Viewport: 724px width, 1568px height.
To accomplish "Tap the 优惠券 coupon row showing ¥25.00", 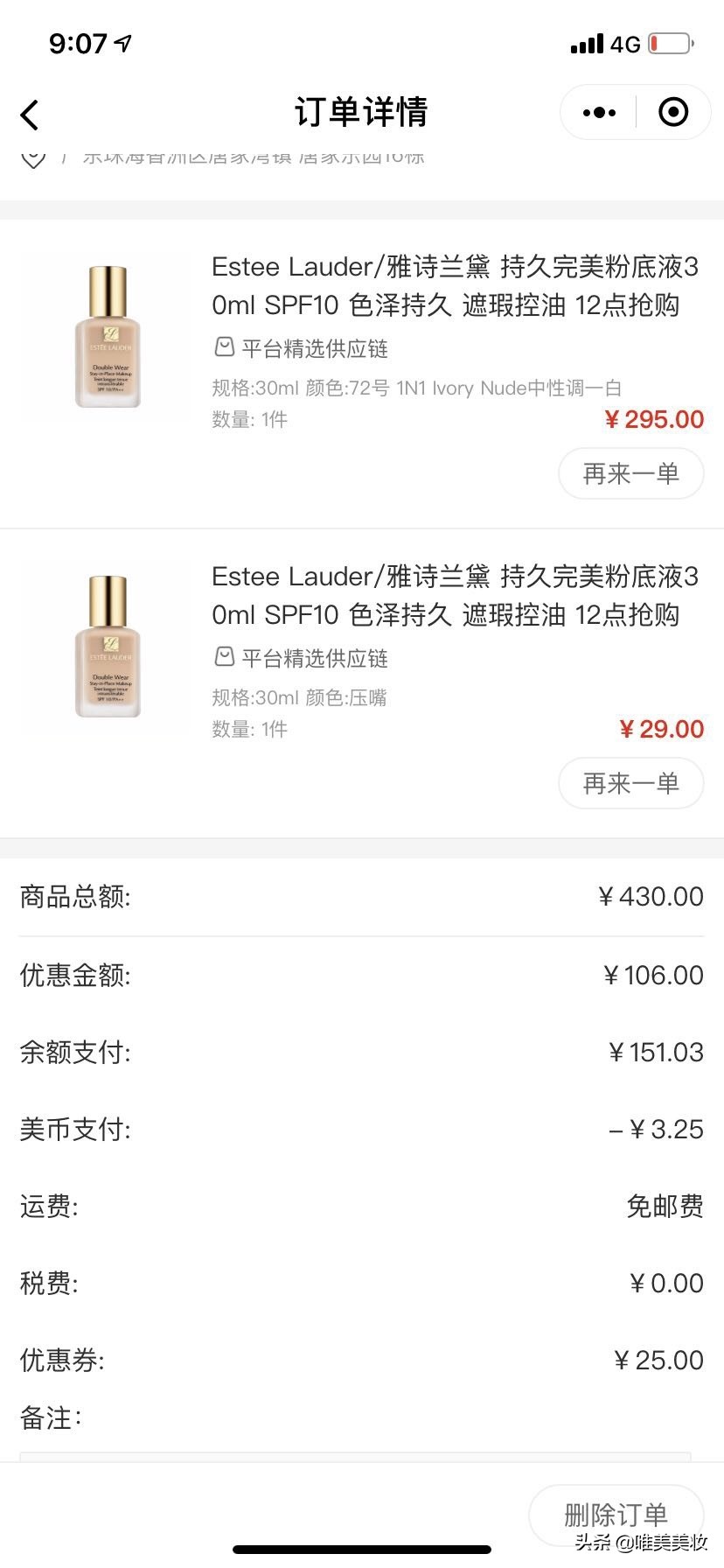I will (x=362, y=1360).
